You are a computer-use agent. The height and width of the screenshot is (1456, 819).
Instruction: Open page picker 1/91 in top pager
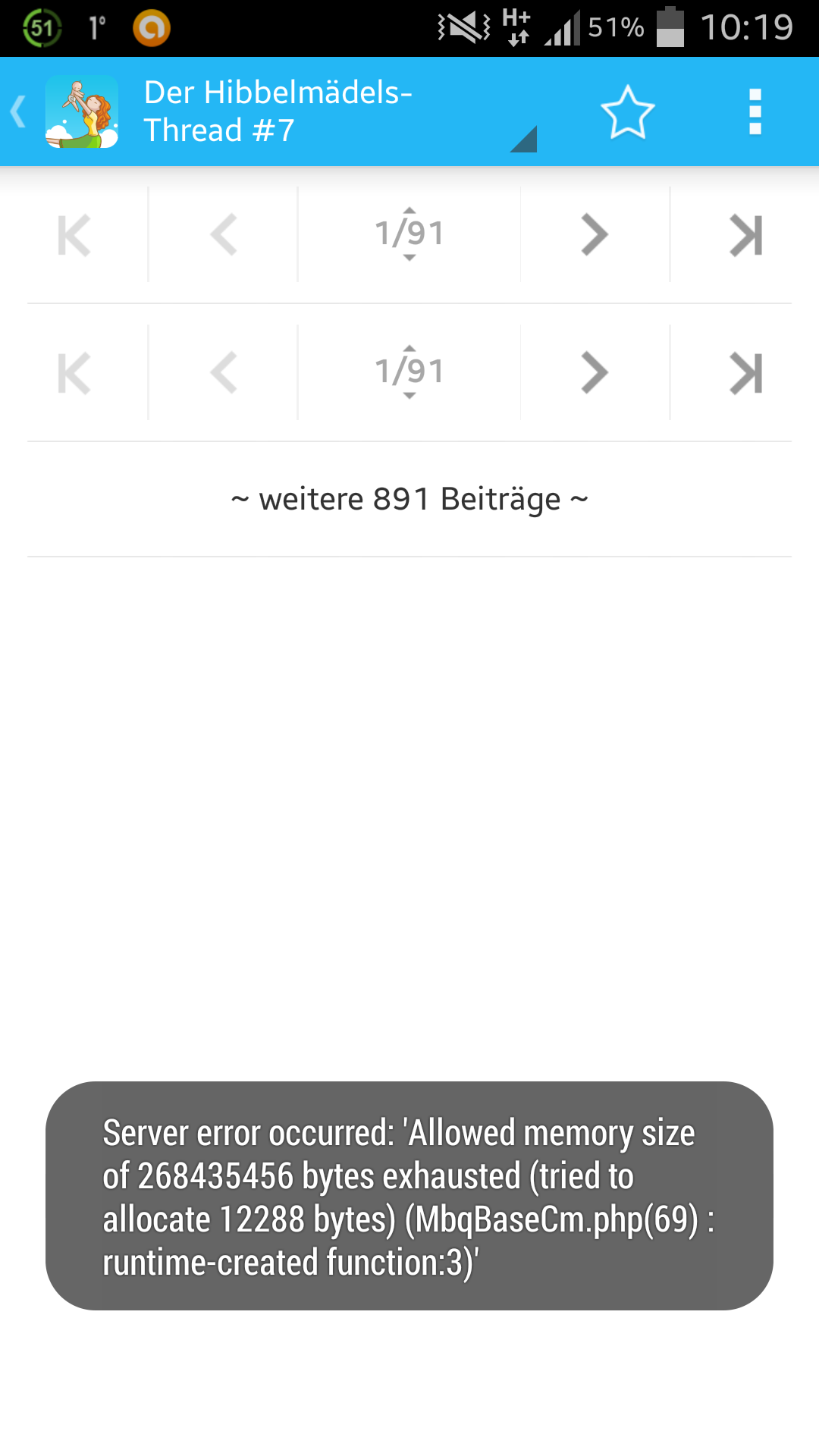click(409, 234)
